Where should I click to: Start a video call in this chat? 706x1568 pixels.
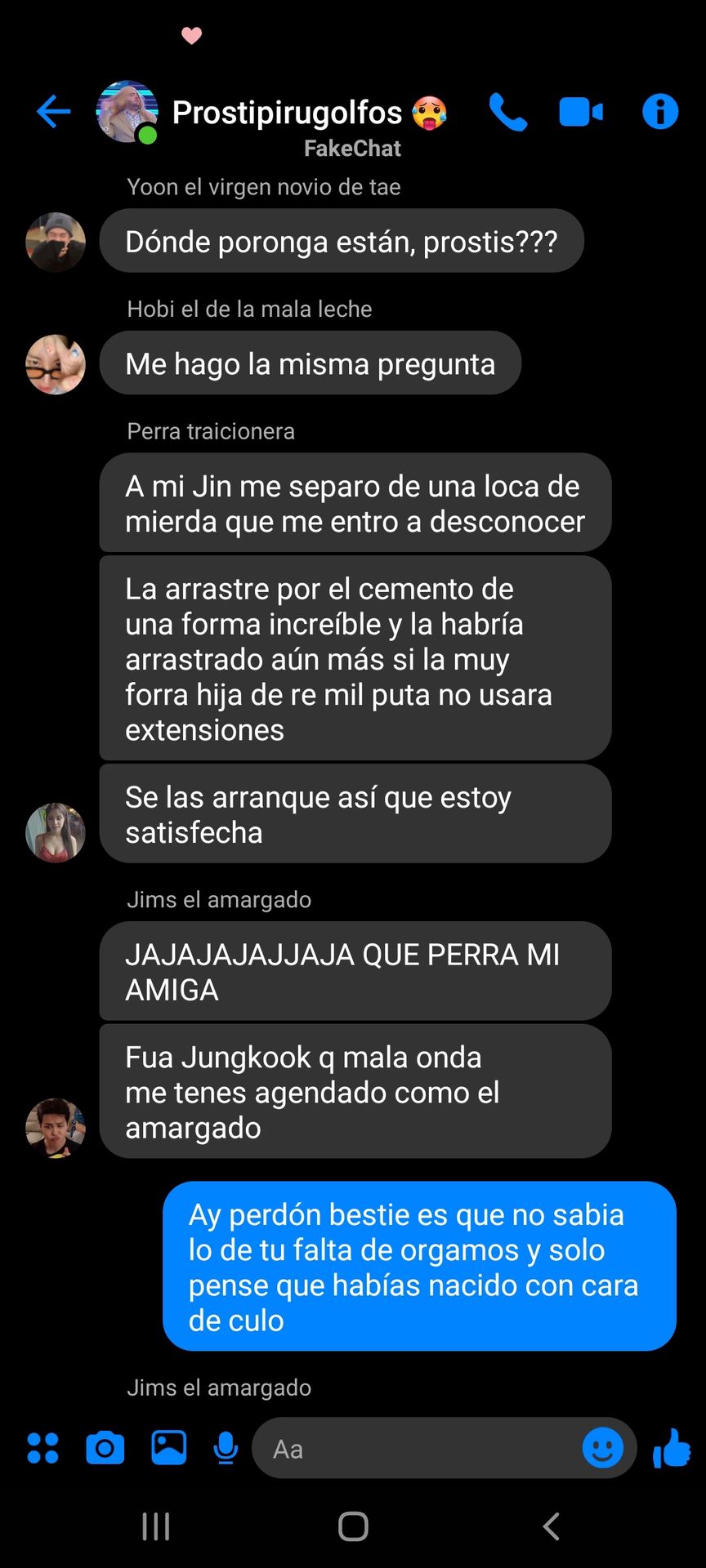pyautogui.click(x=581, y=112)
